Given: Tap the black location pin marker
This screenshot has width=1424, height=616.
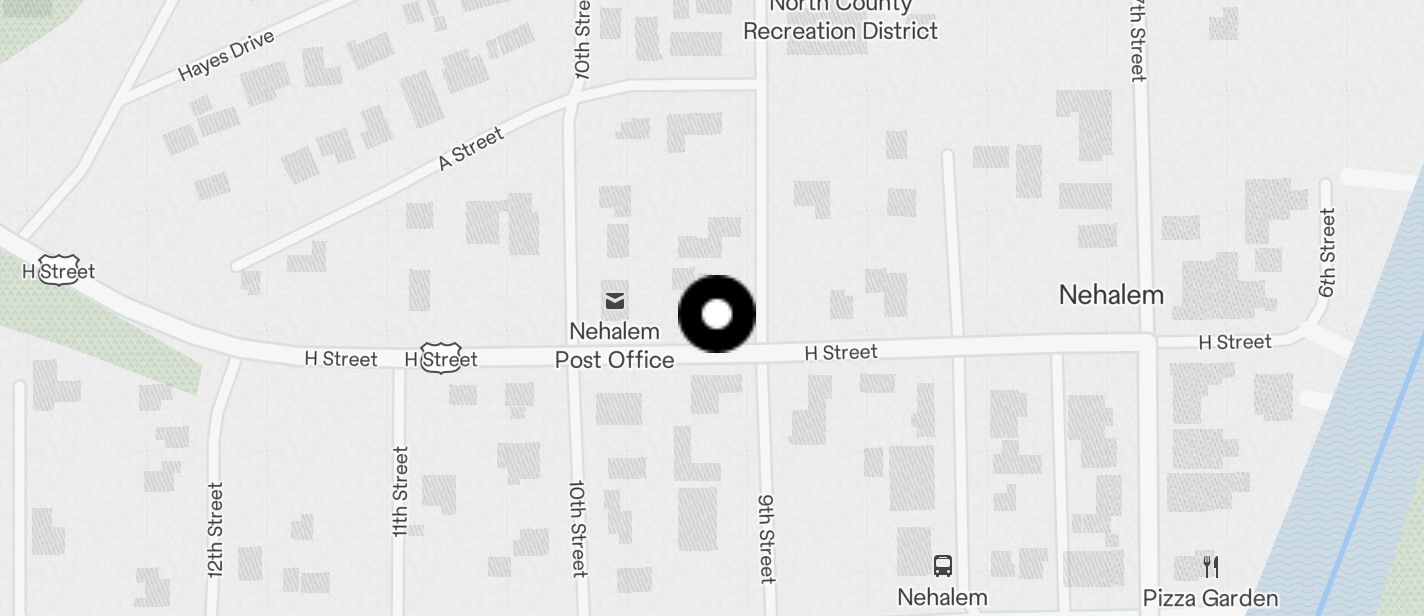Looking at the screenshot, I should point(717,314).
